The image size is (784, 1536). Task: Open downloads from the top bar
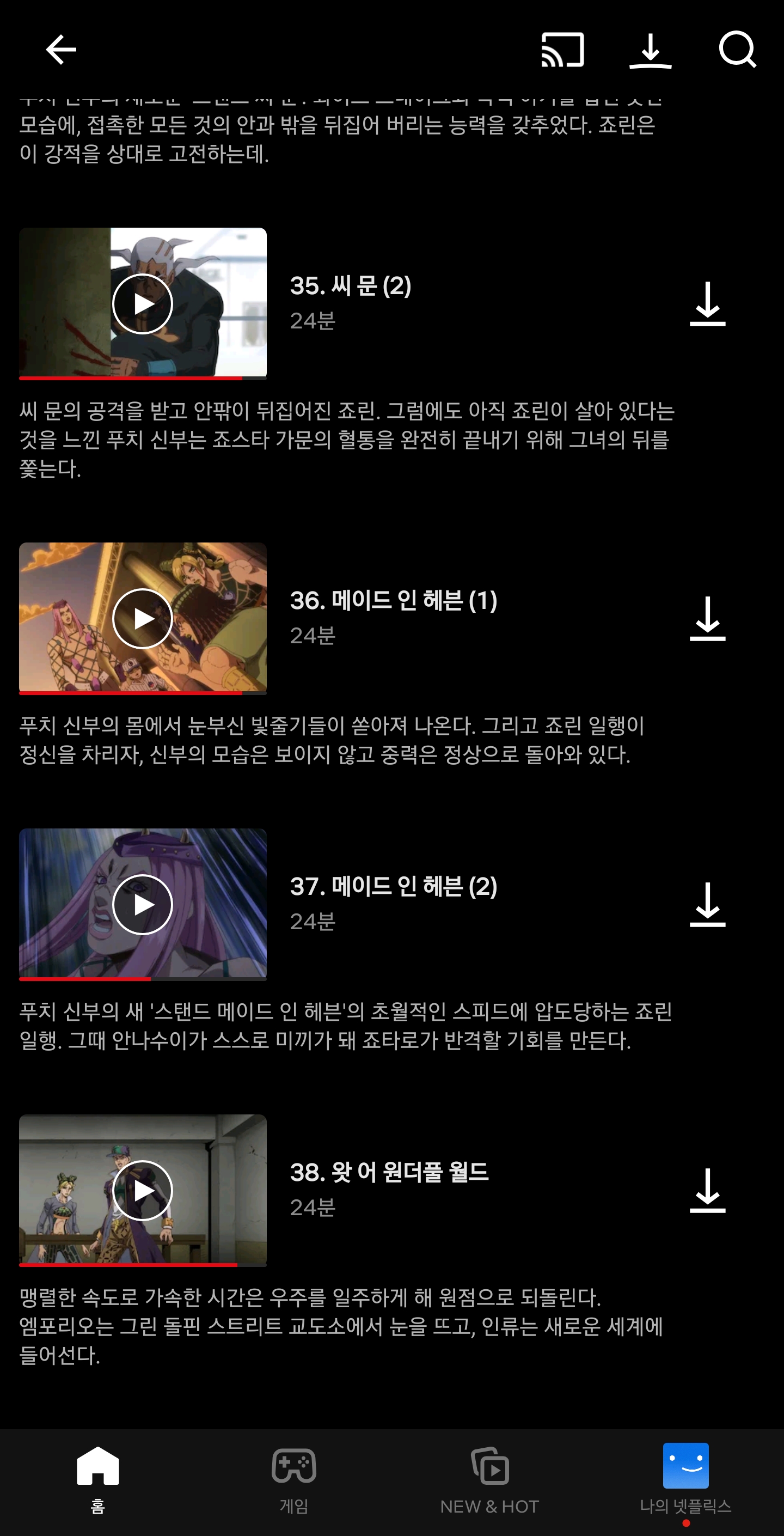651,51
